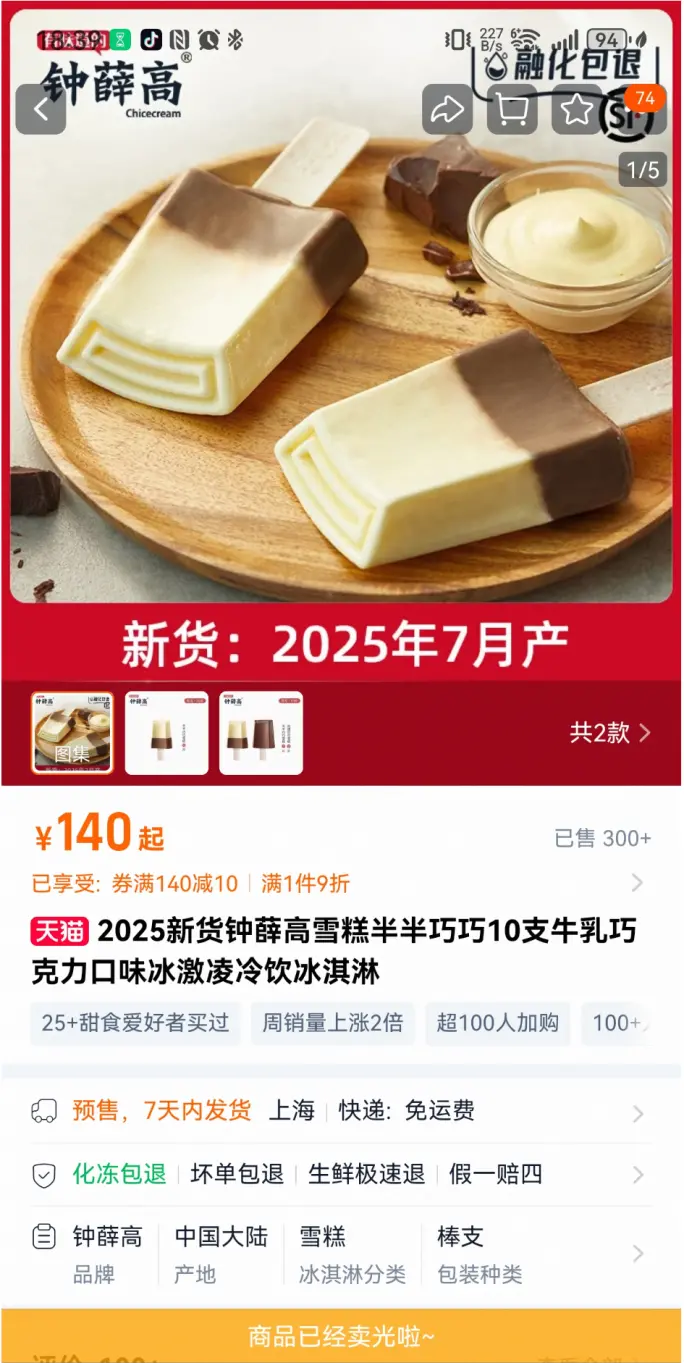Viewport: 684px width, 1363px height.
Task: Expand the coupon details 券满140减10 row
Action: 341,883
